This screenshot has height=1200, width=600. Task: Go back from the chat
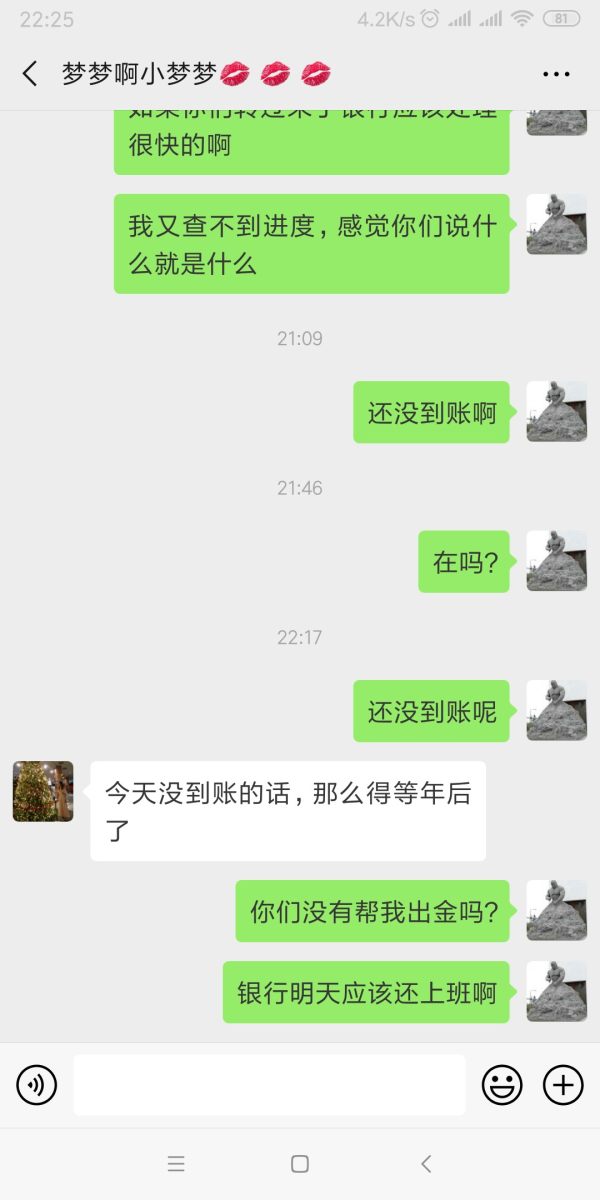tap(30, 73)
